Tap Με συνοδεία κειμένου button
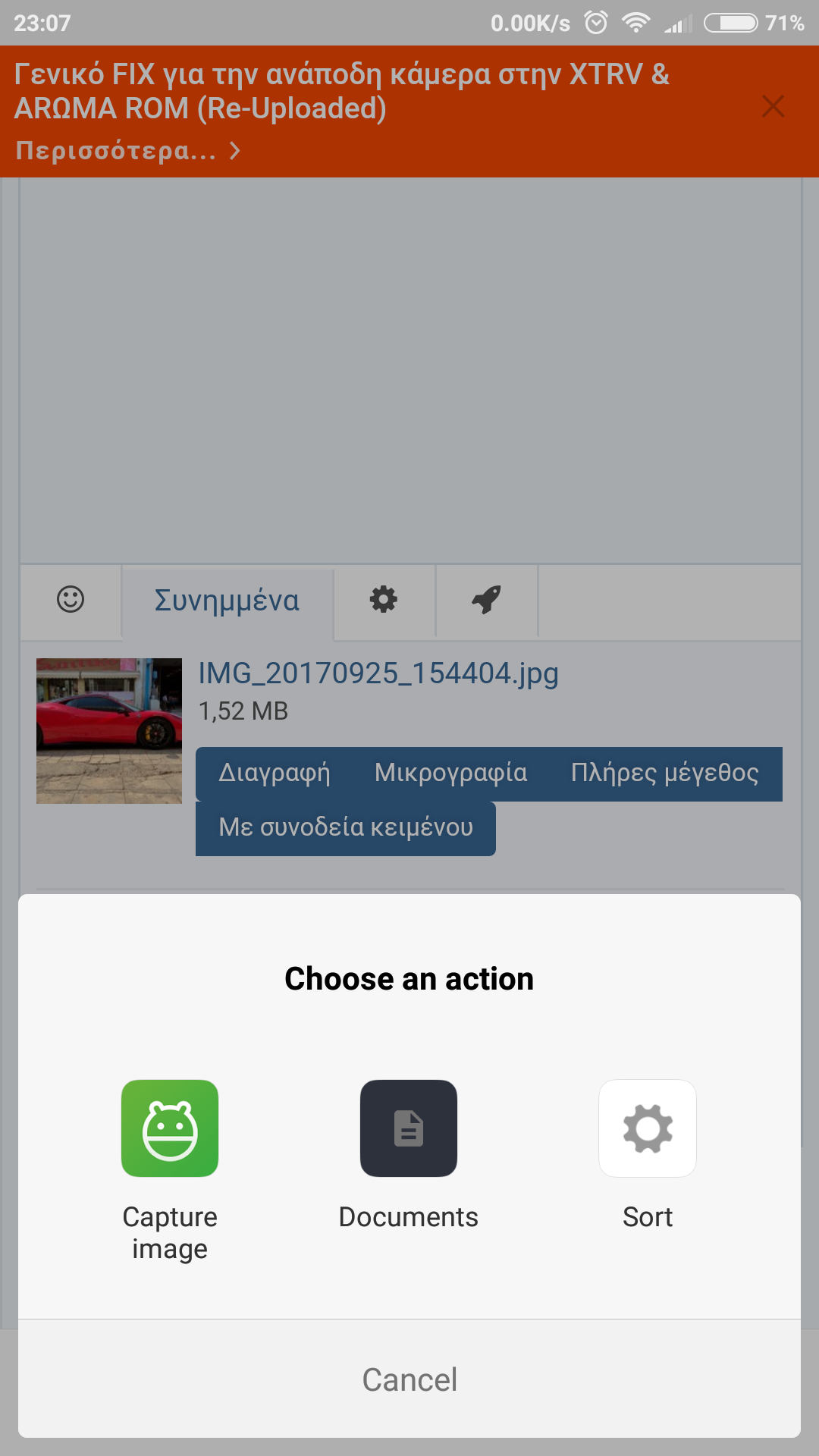819x1456 pixels. pyautogui.click(x=346, y=828)
